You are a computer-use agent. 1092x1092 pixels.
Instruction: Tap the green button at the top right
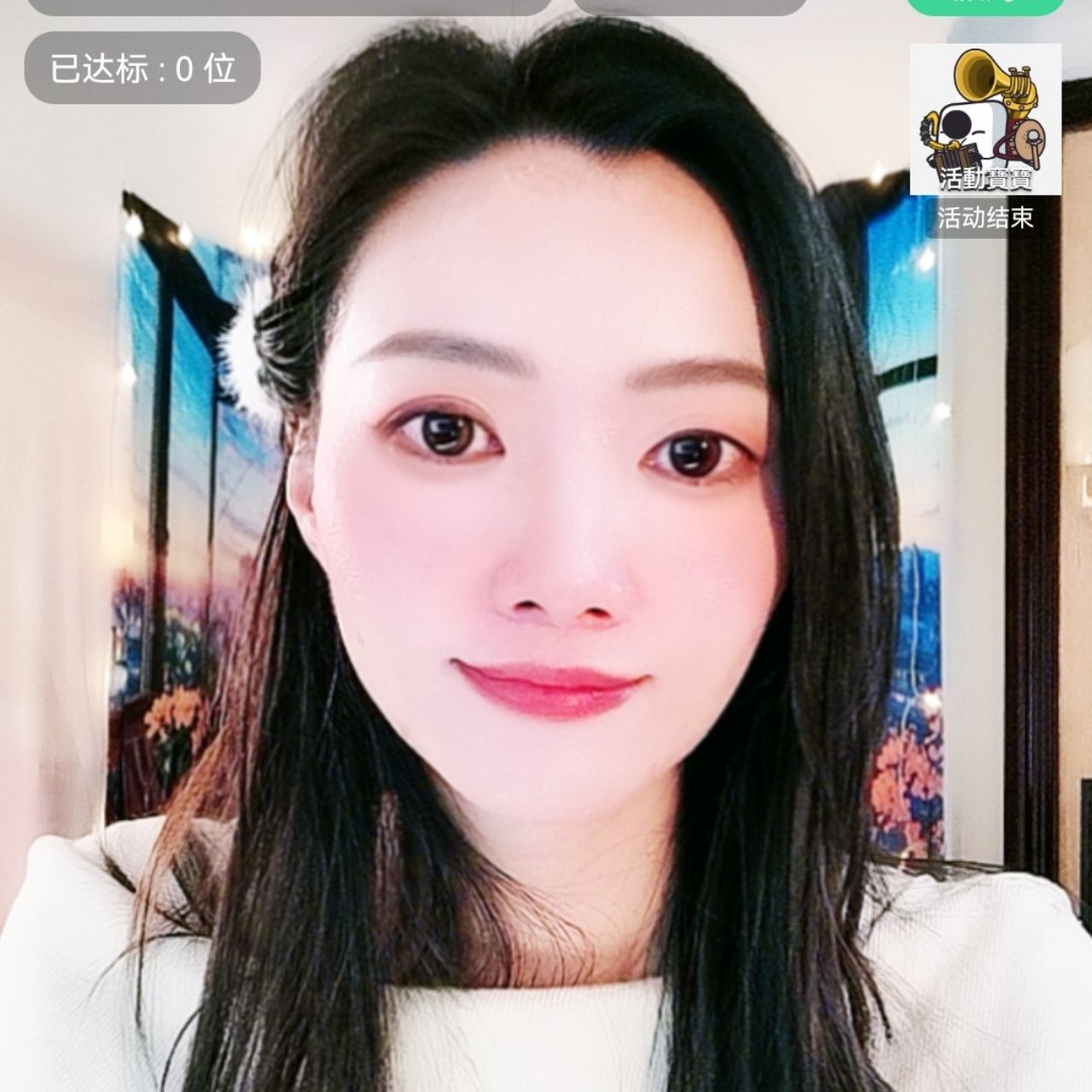click(x=985, y=5)
